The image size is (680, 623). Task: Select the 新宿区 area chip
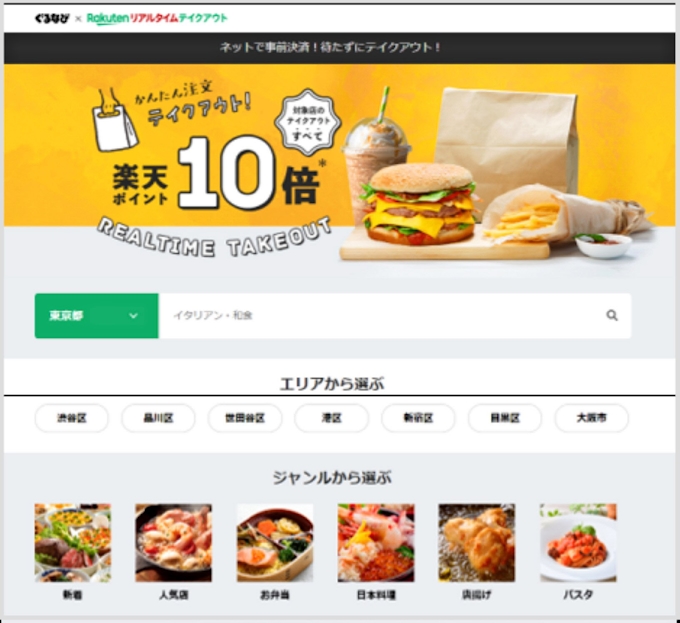coord(418,418)
